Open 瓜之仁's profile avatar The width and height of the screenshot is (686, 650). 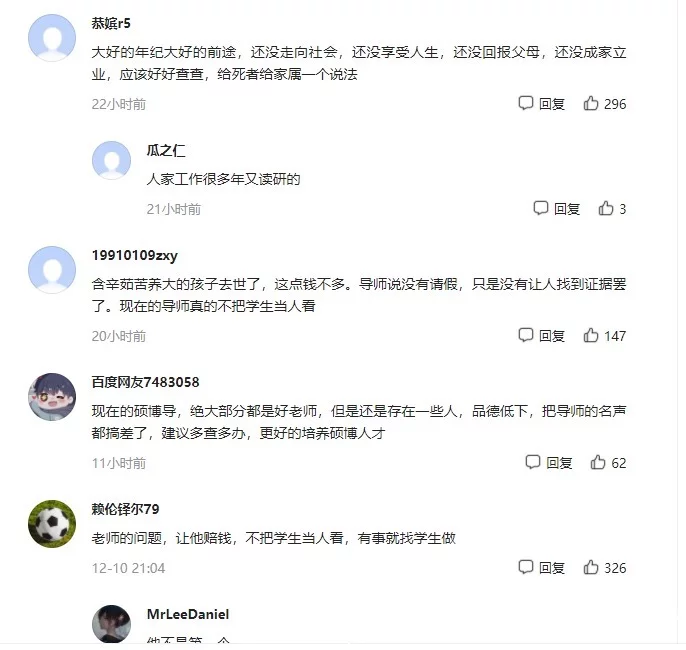click(x=112, y=161)
